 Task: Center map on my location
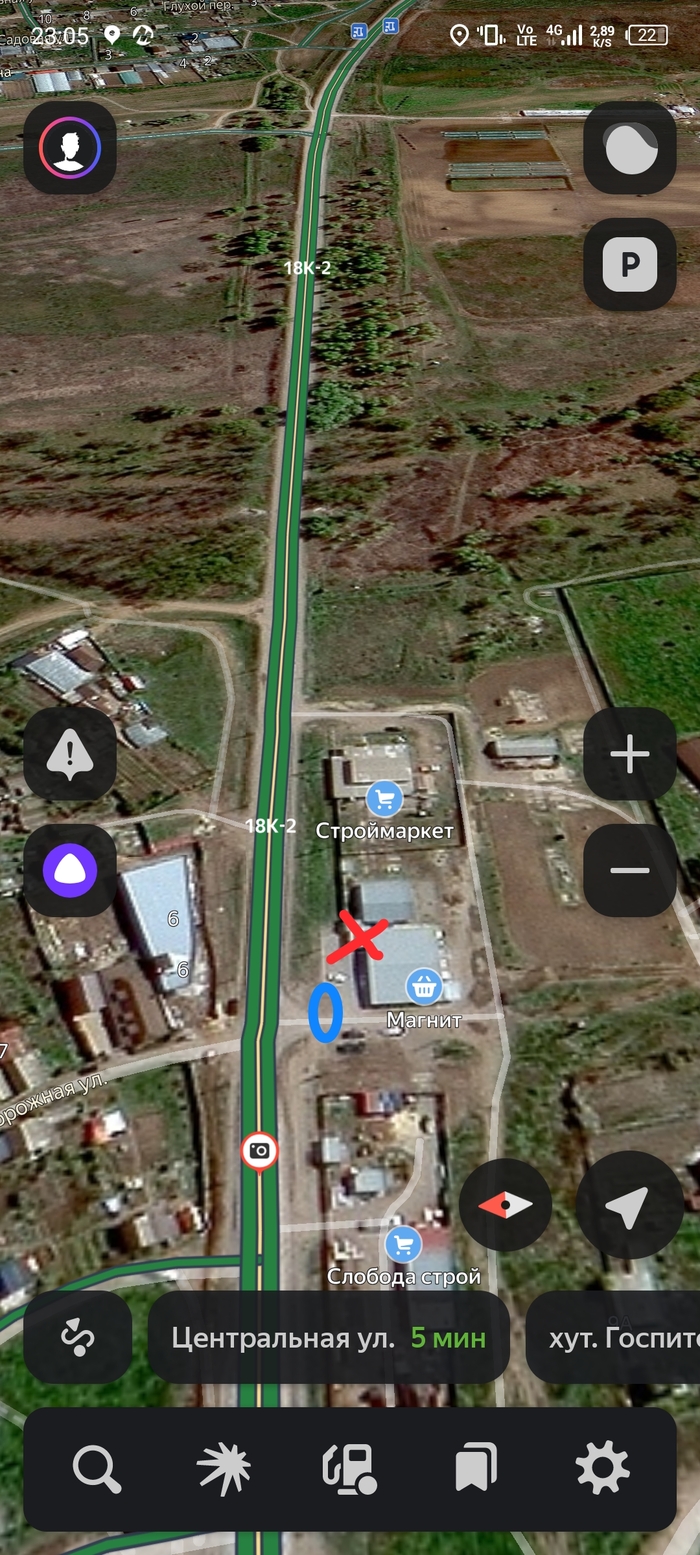click(630, 1205)
